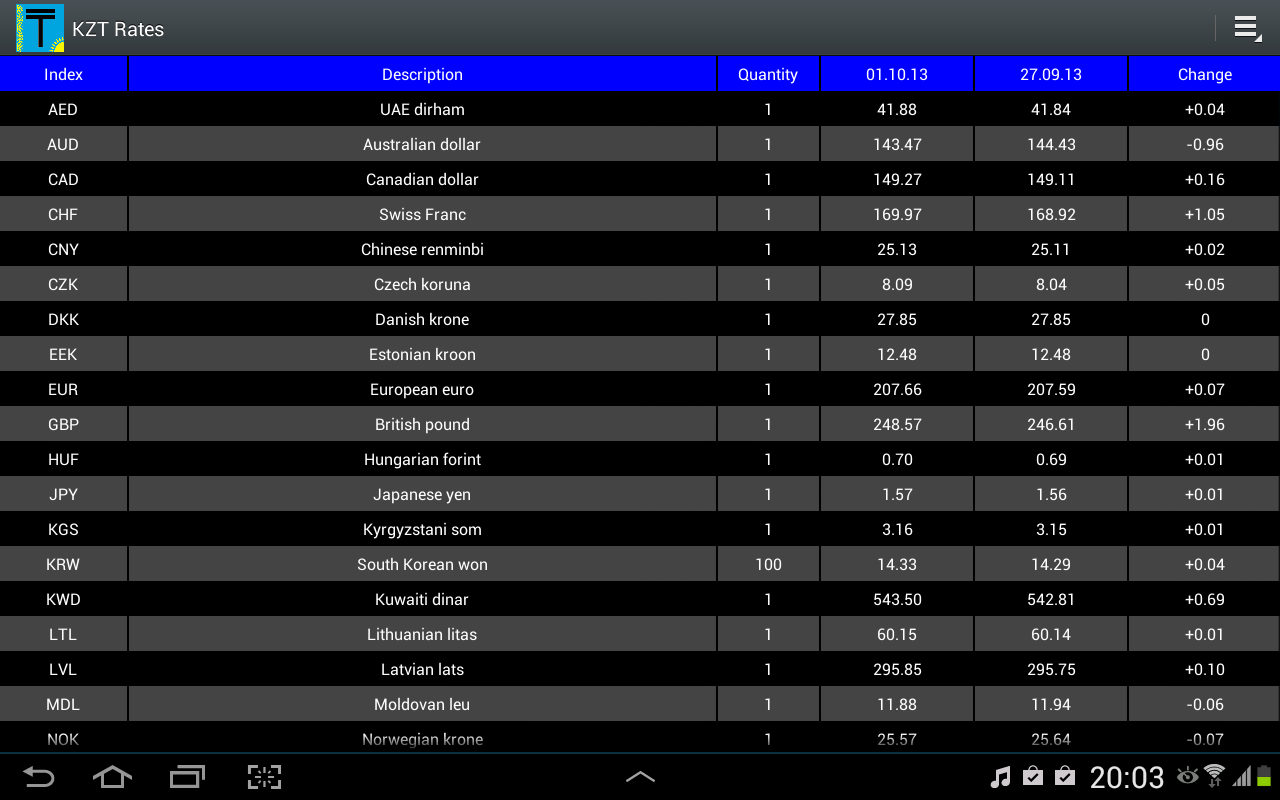Go back with the system back button
The height and width of the screenshot is (800, 1280).
pyautogui.click(x=39, y=777)
